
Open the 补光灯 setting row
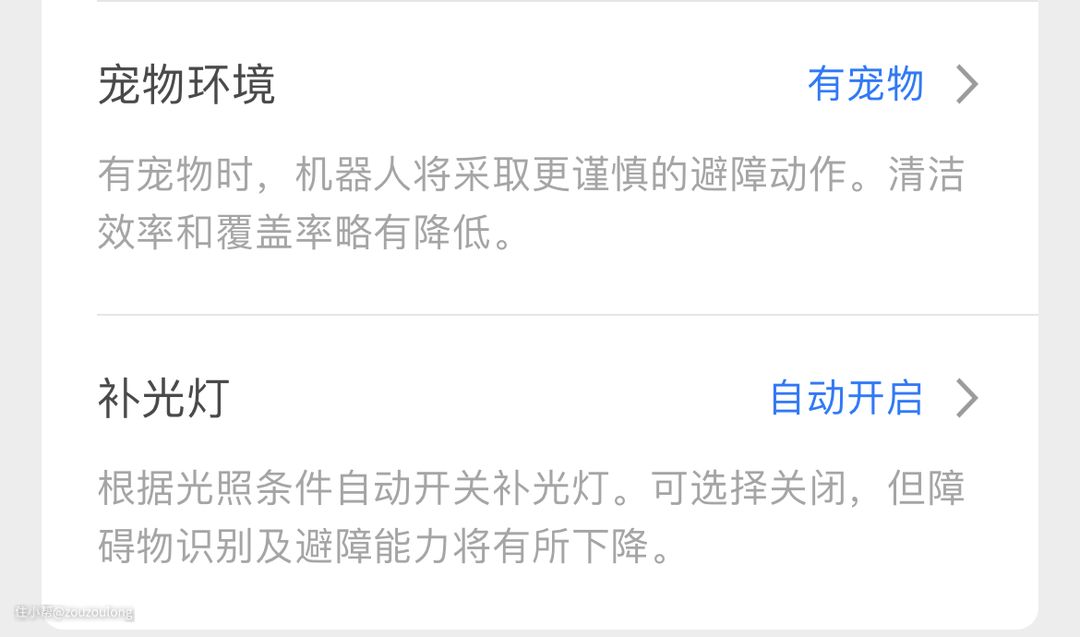pyautogui.click(x=540, y=398)
